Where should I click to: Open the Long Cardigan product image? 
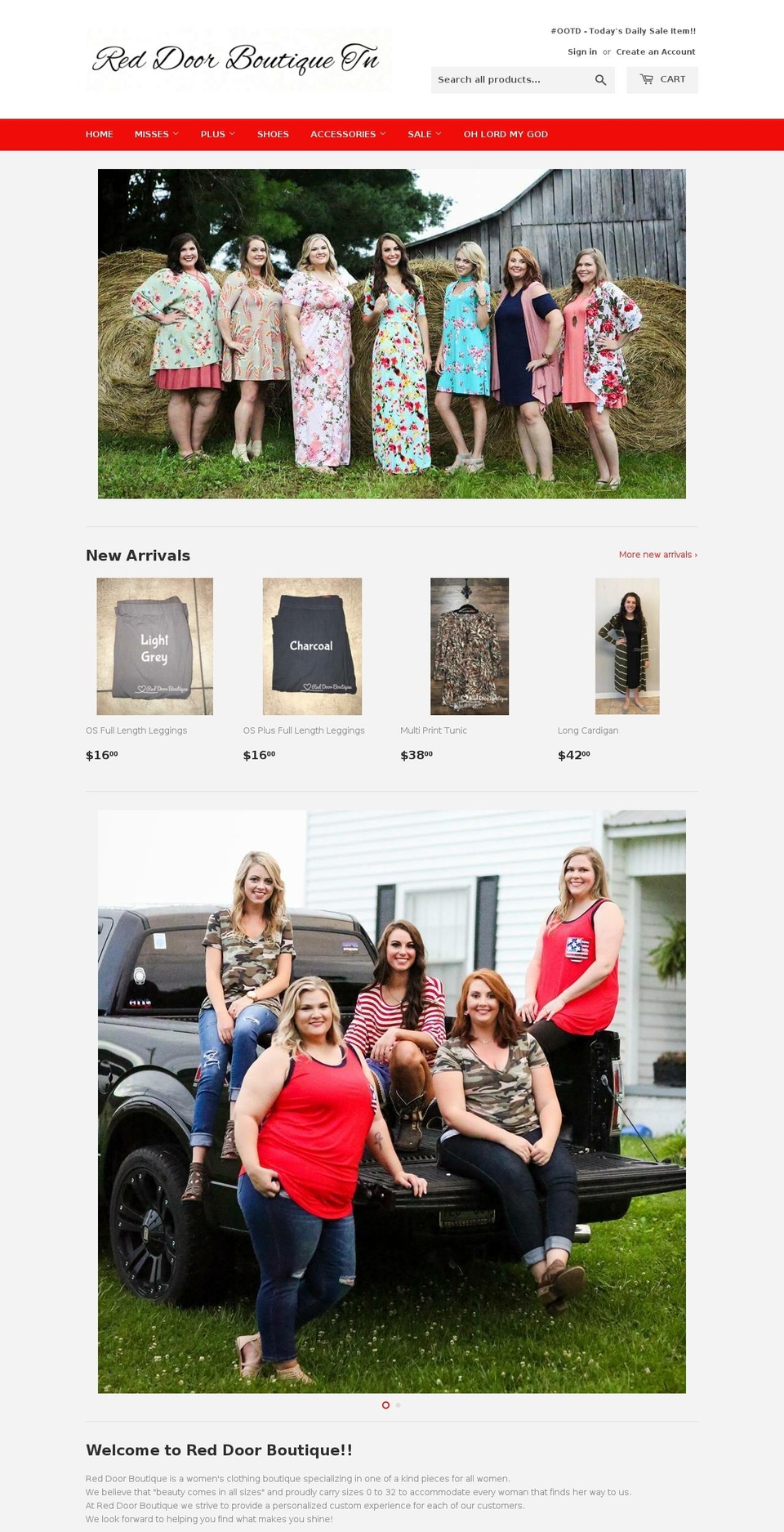click(626, 645)
